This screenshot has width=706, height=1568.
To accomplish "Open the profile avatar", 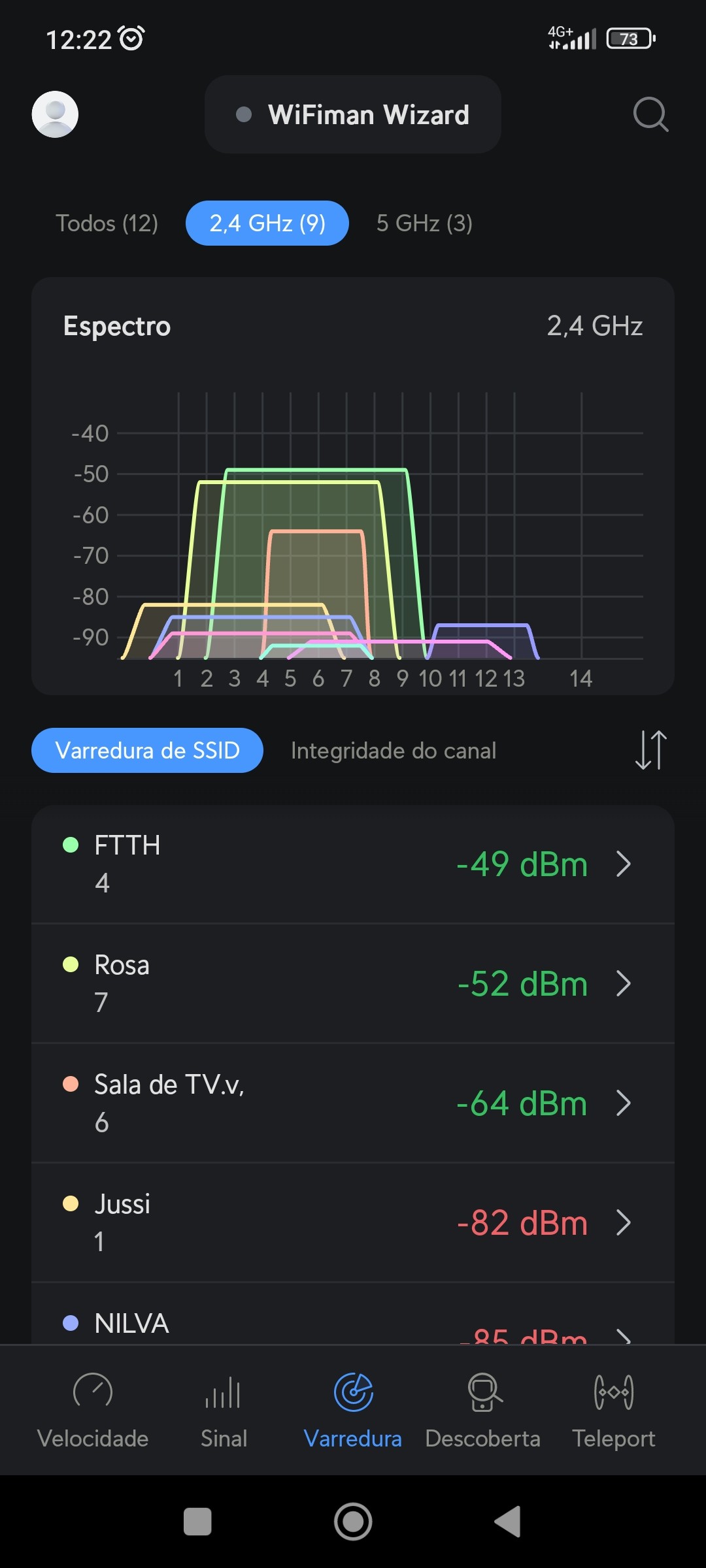I will [55, 114].
